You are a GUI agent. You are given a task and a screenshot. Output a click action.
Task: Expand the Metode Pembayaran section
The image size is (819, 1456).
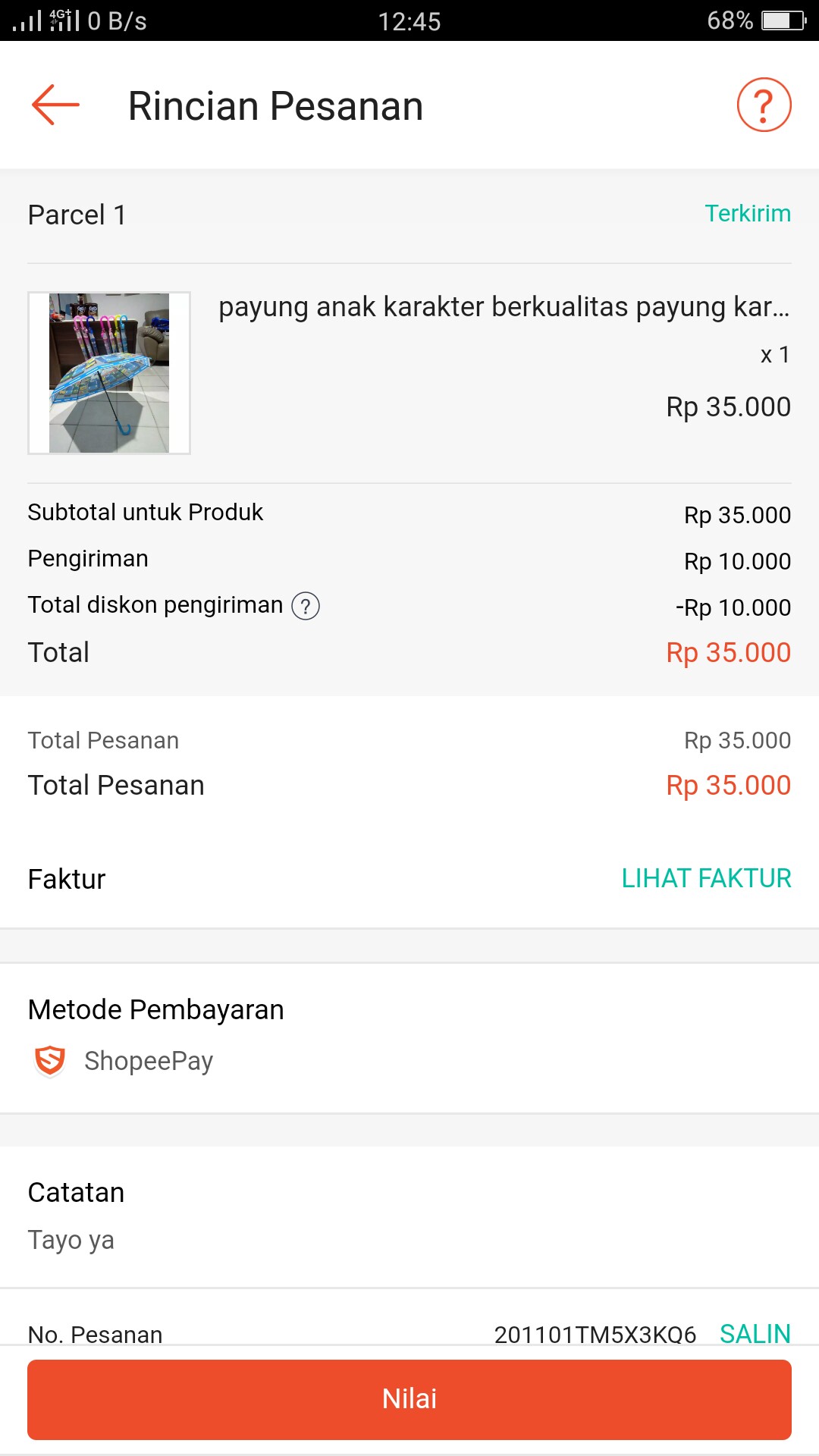pyautogui.click(x=155, y=1009)
